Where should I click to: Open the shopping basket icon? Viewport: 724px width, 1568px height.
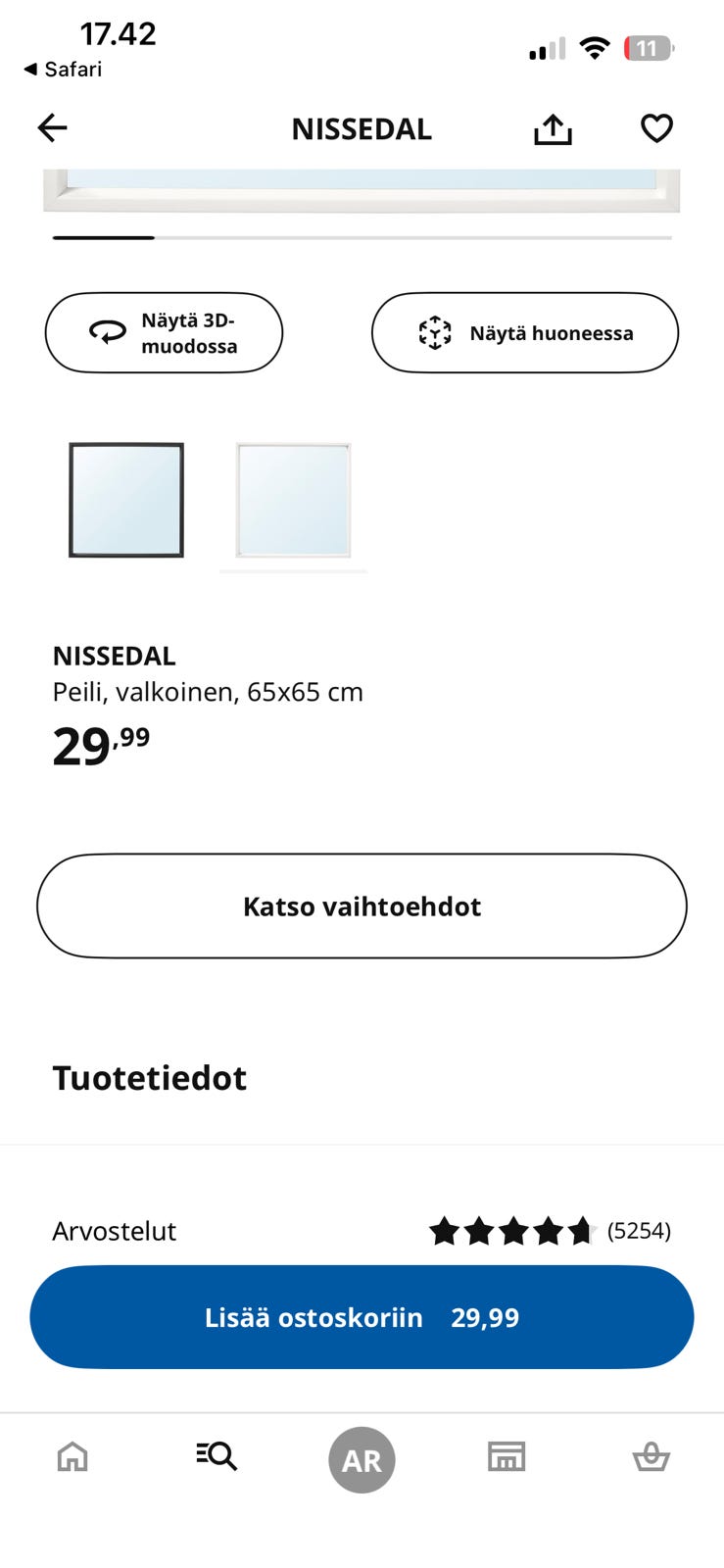point(651,1458)
